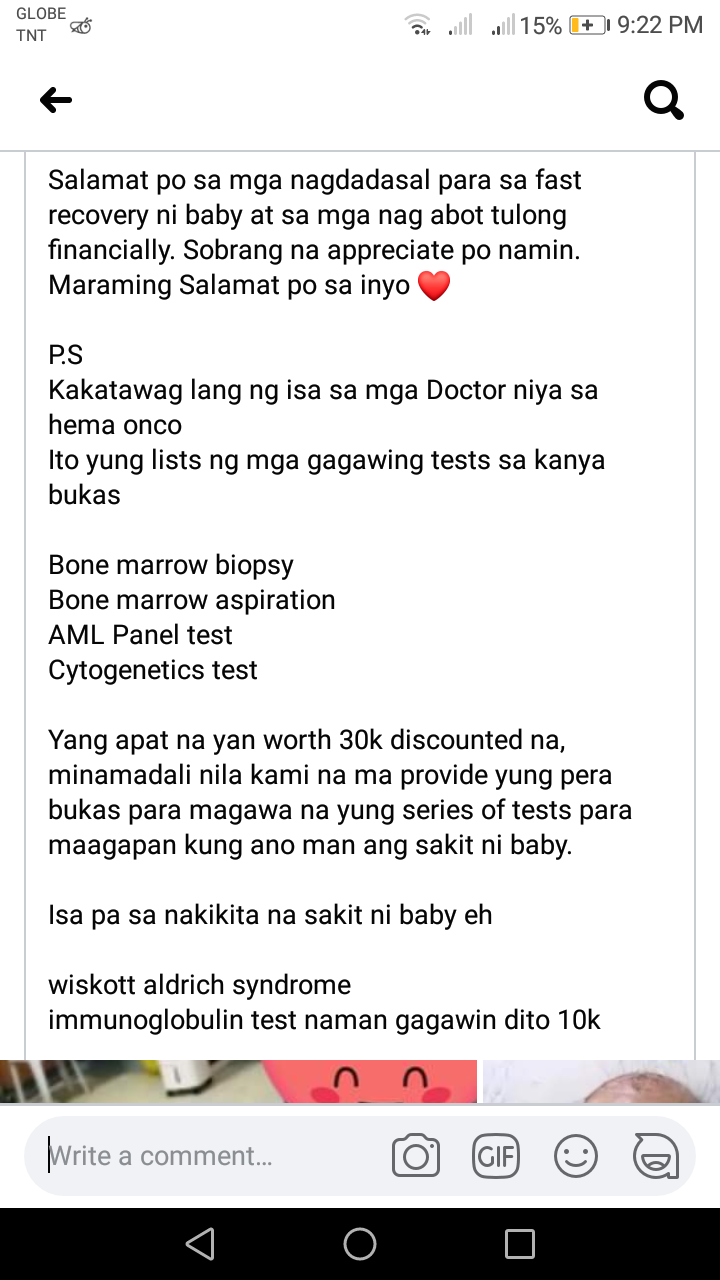Open the sticker picker
Viewport: 720px width, 1280px height.
tap(656, 1156)
